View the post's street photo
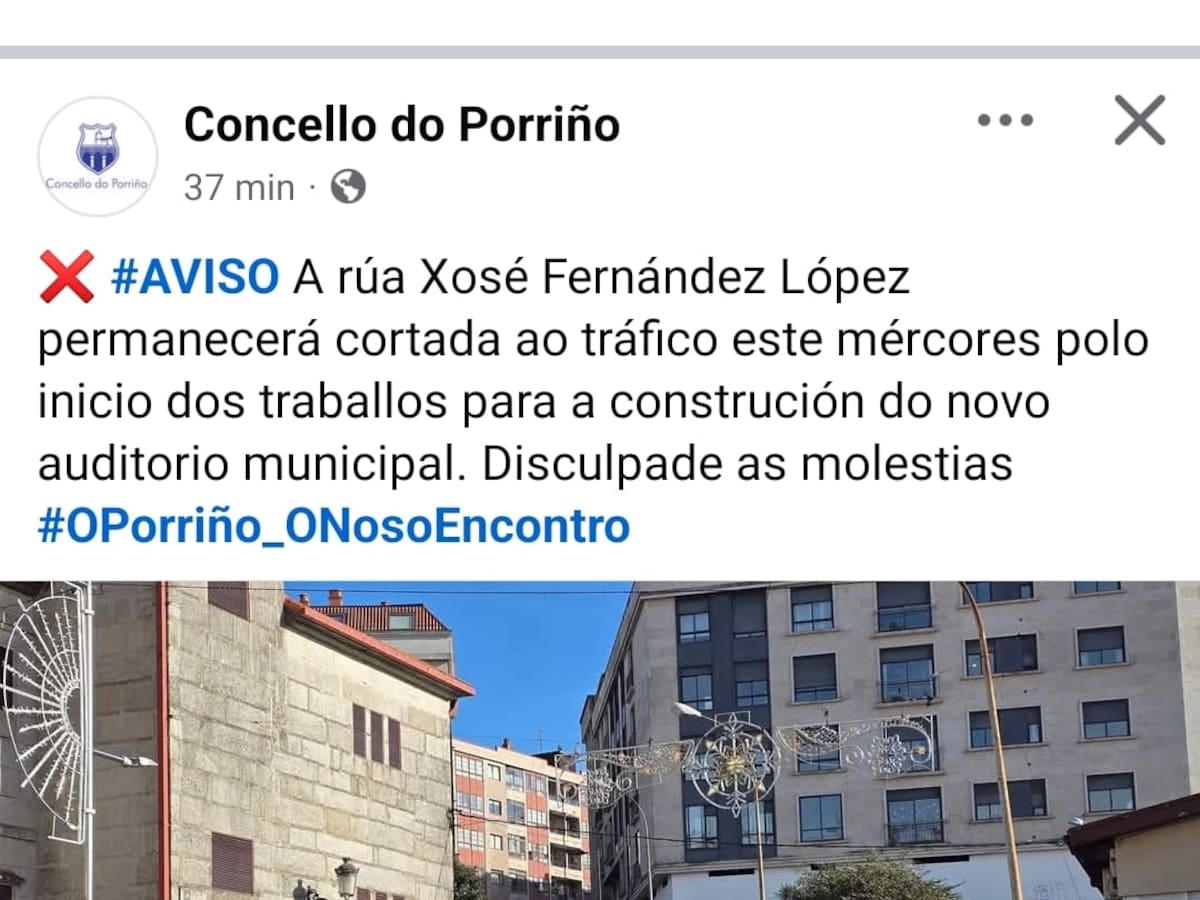Image resolution: width=1200 pixels, height=900 pixels. pos(600,740)
